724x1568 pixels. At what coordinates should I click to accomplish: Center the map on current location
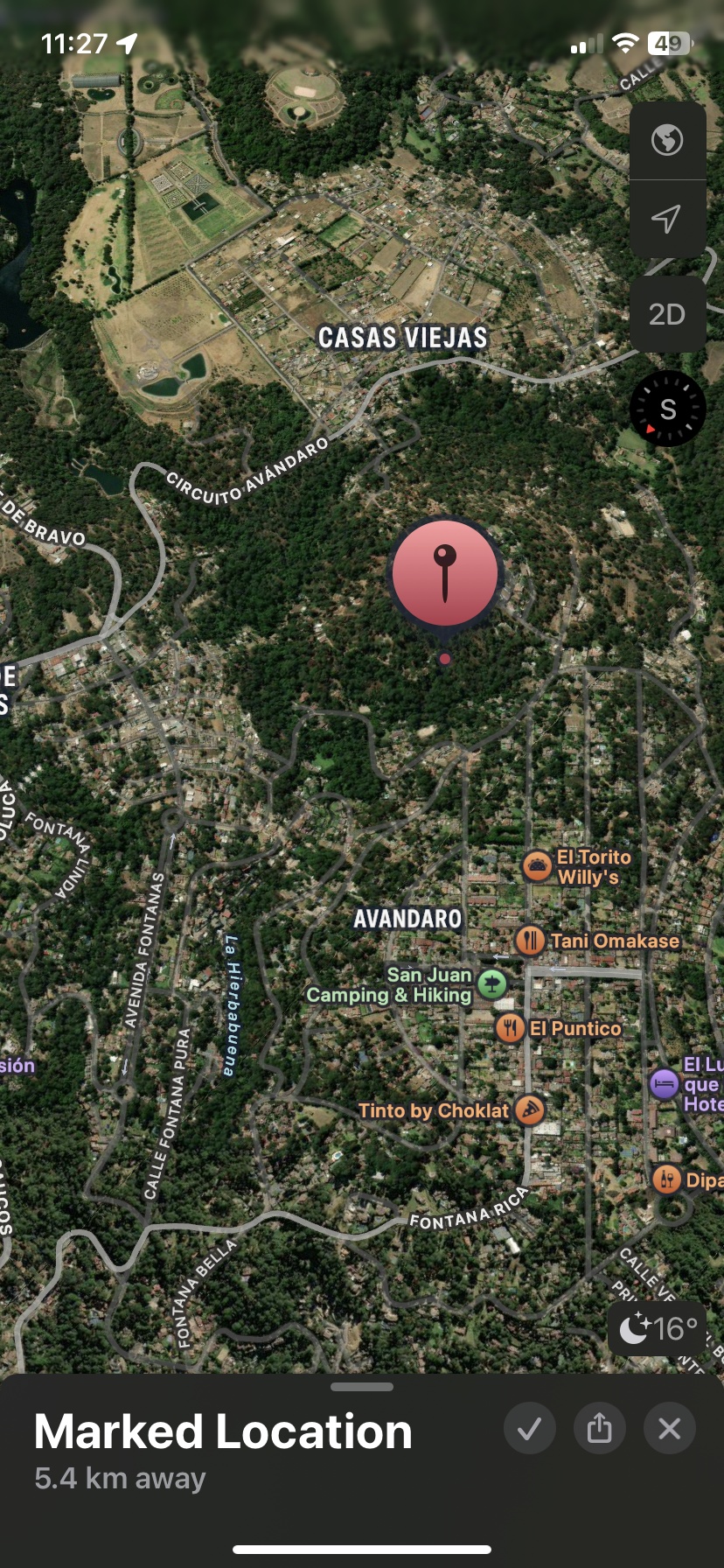667,218
